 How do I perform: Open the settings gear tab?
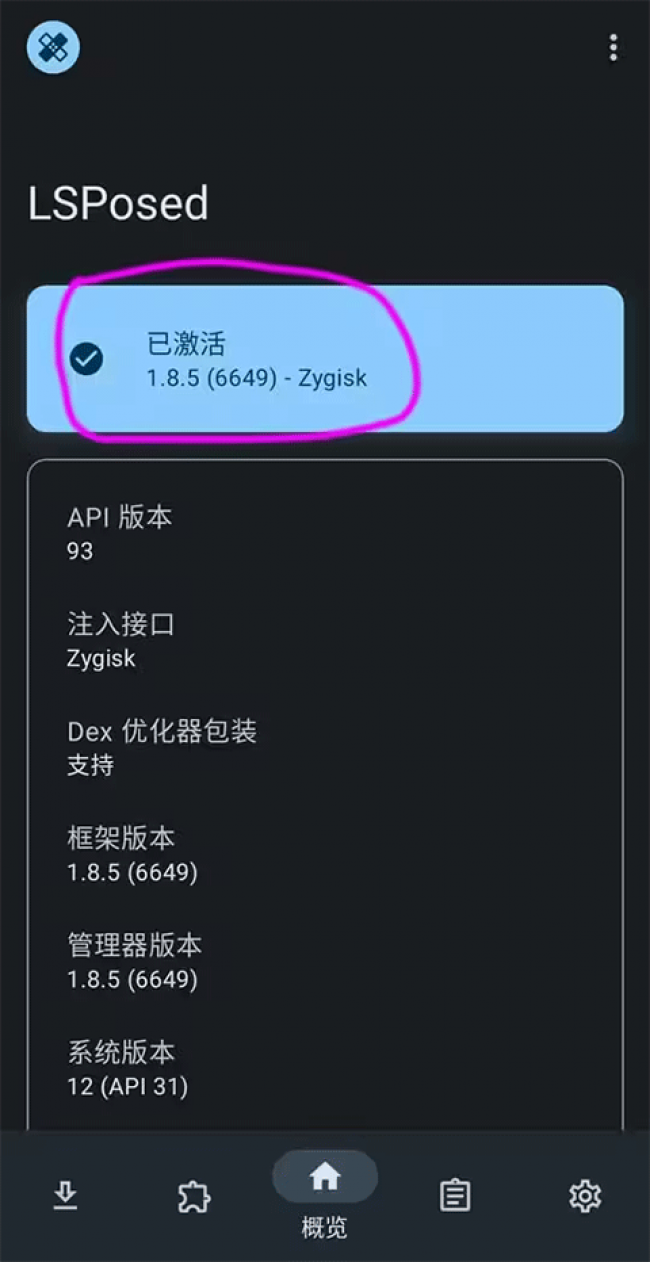(584, 1195)
